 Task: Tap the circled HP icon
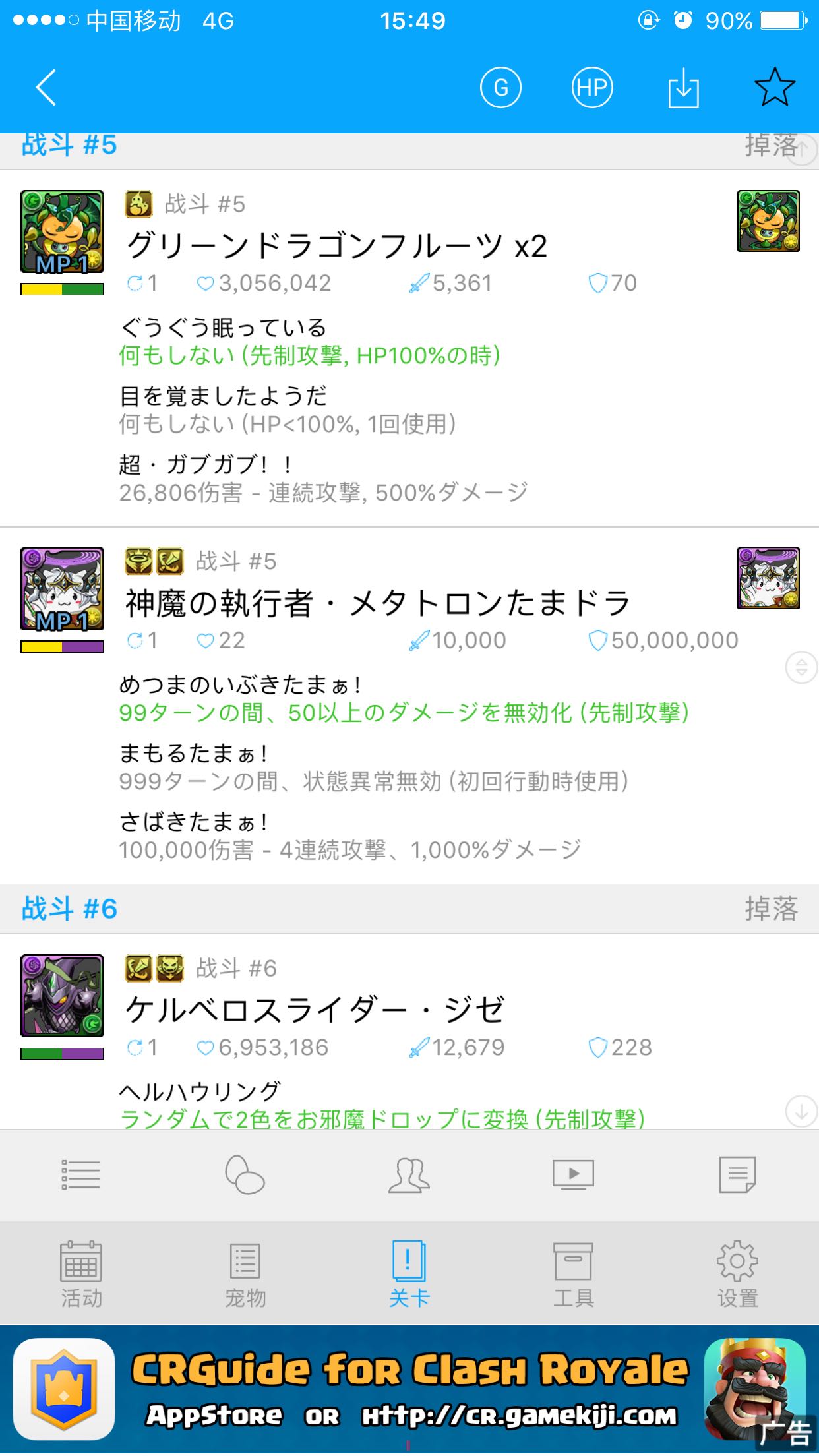click(591, 87)
